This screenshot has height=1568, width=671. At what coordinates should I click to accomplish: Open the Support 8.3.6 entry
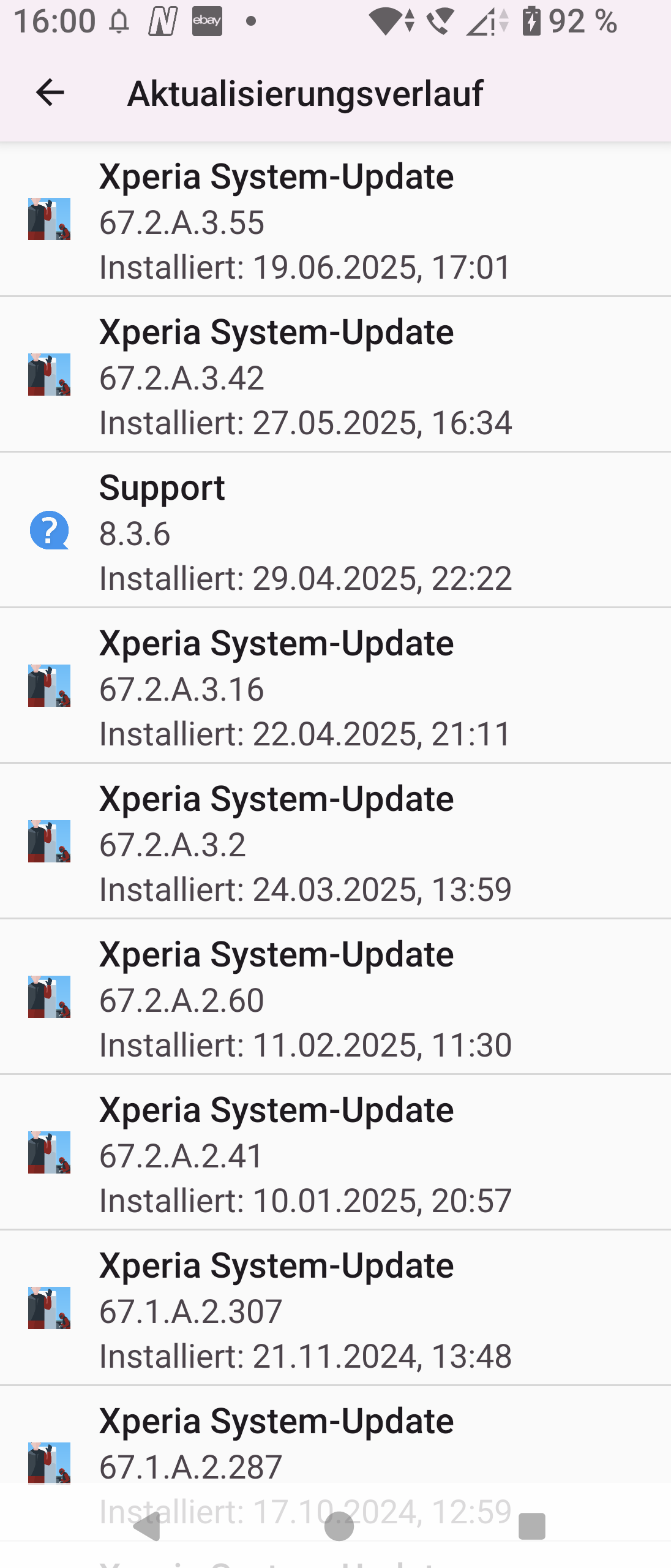pos(335,532)
